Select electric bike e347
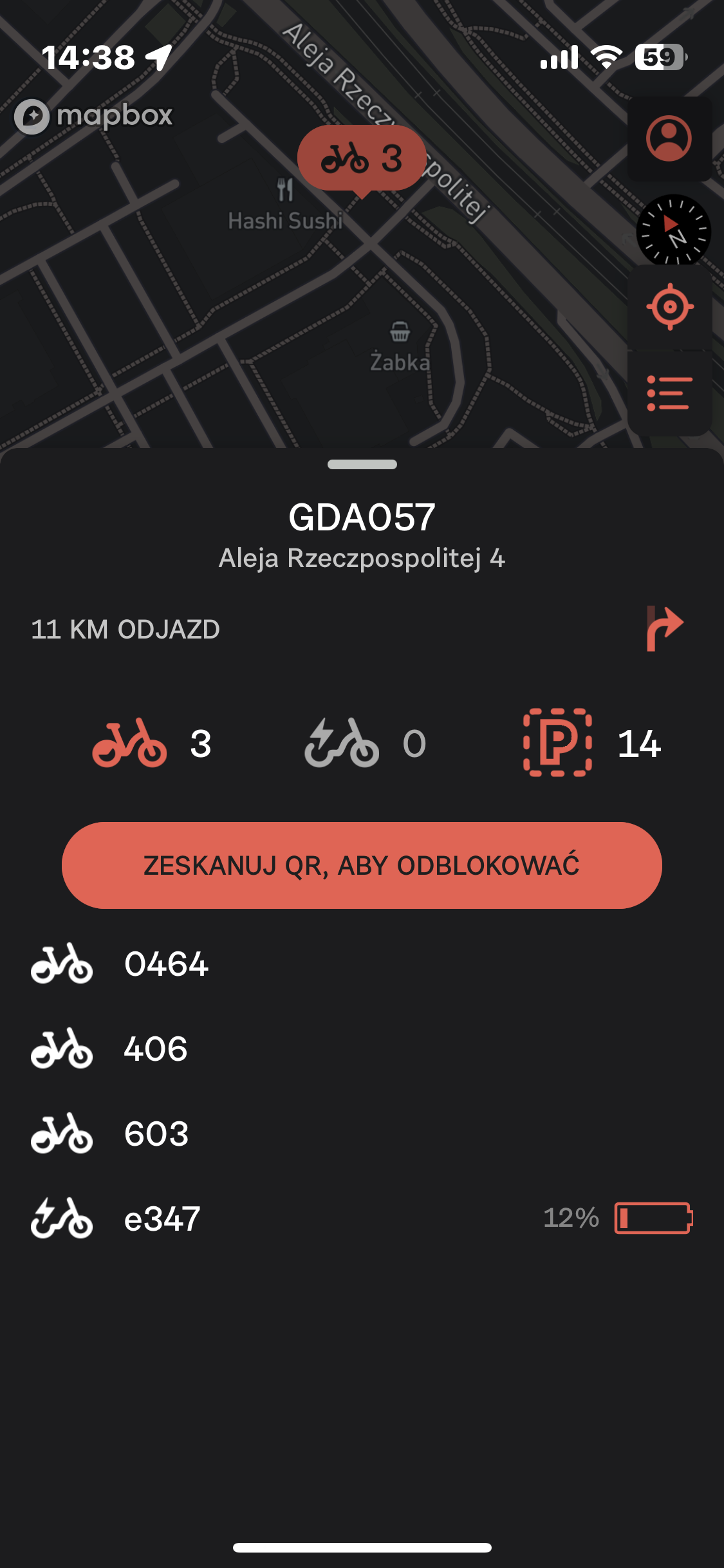The height and width of the screenshot is (1568, 724). tap(162, 1218)
